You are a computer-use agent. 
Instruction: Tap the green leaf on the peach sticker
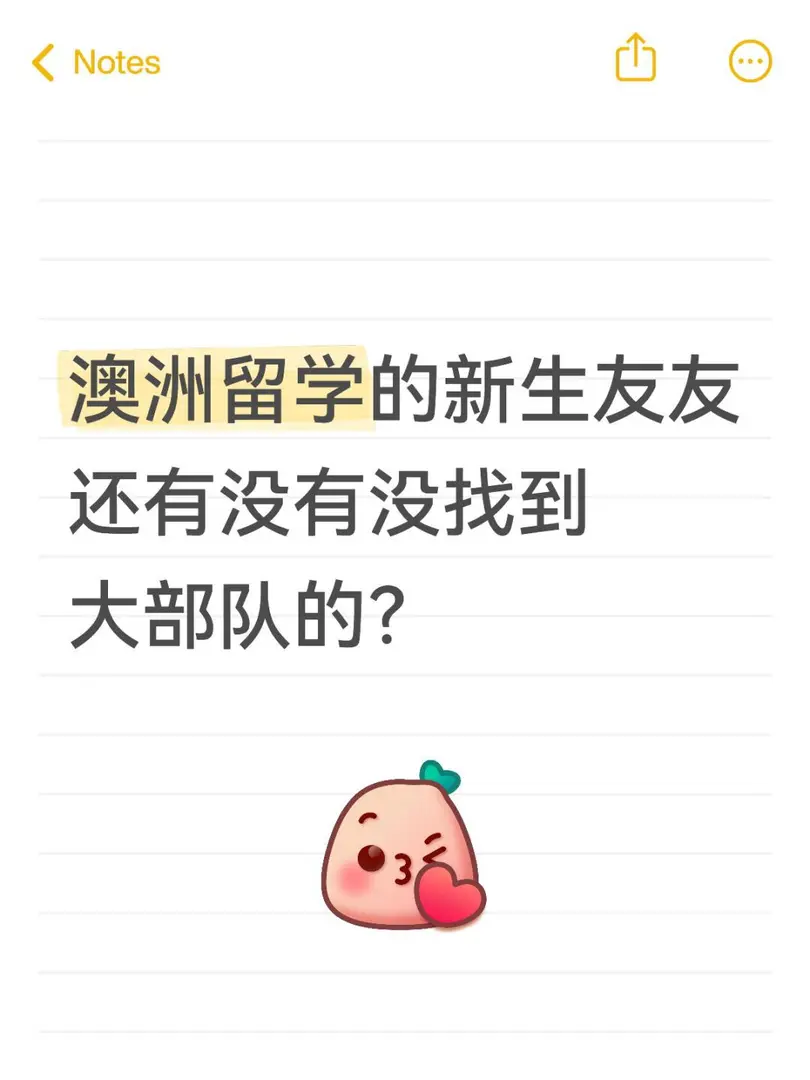tap(440, 774)
